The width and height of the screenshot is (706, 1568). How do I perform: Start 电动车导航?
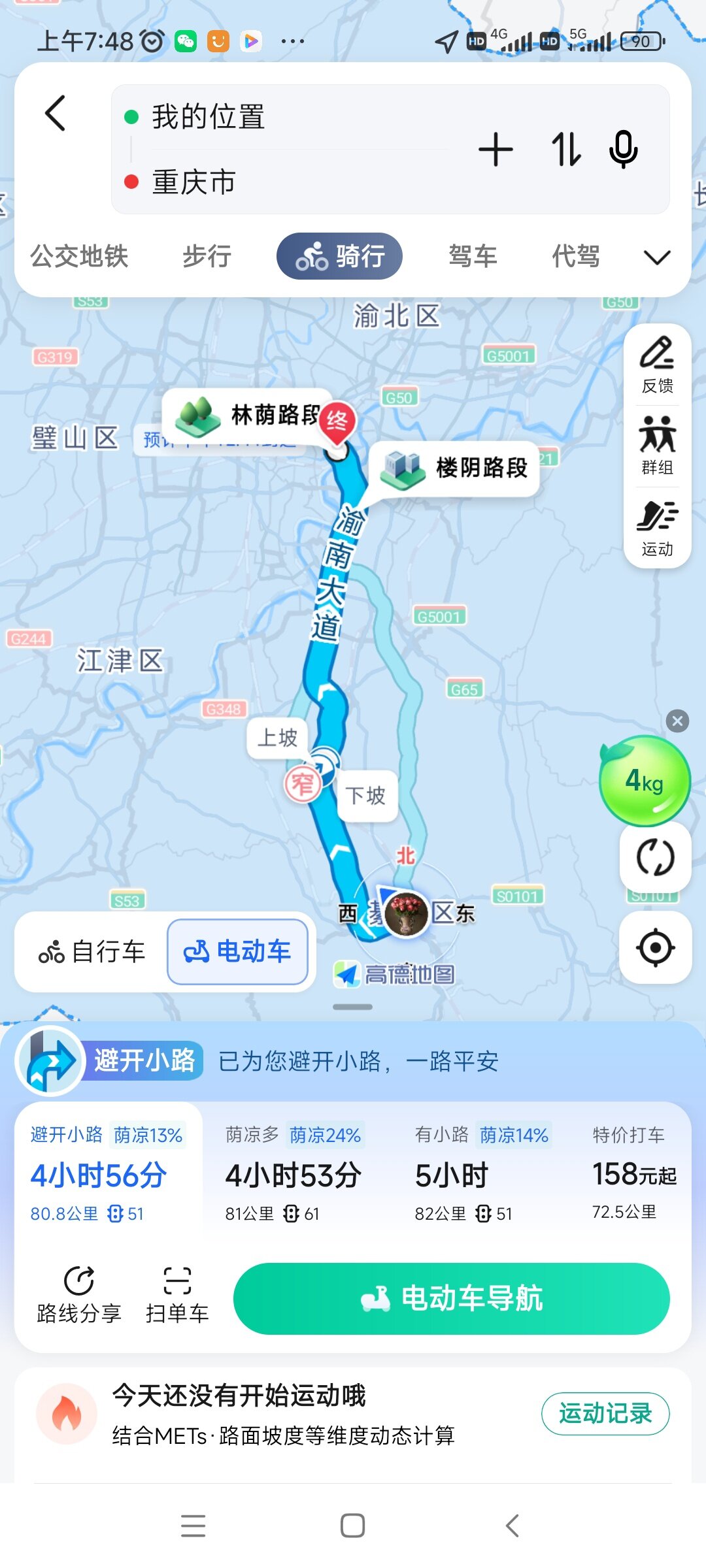point(451,1298)
